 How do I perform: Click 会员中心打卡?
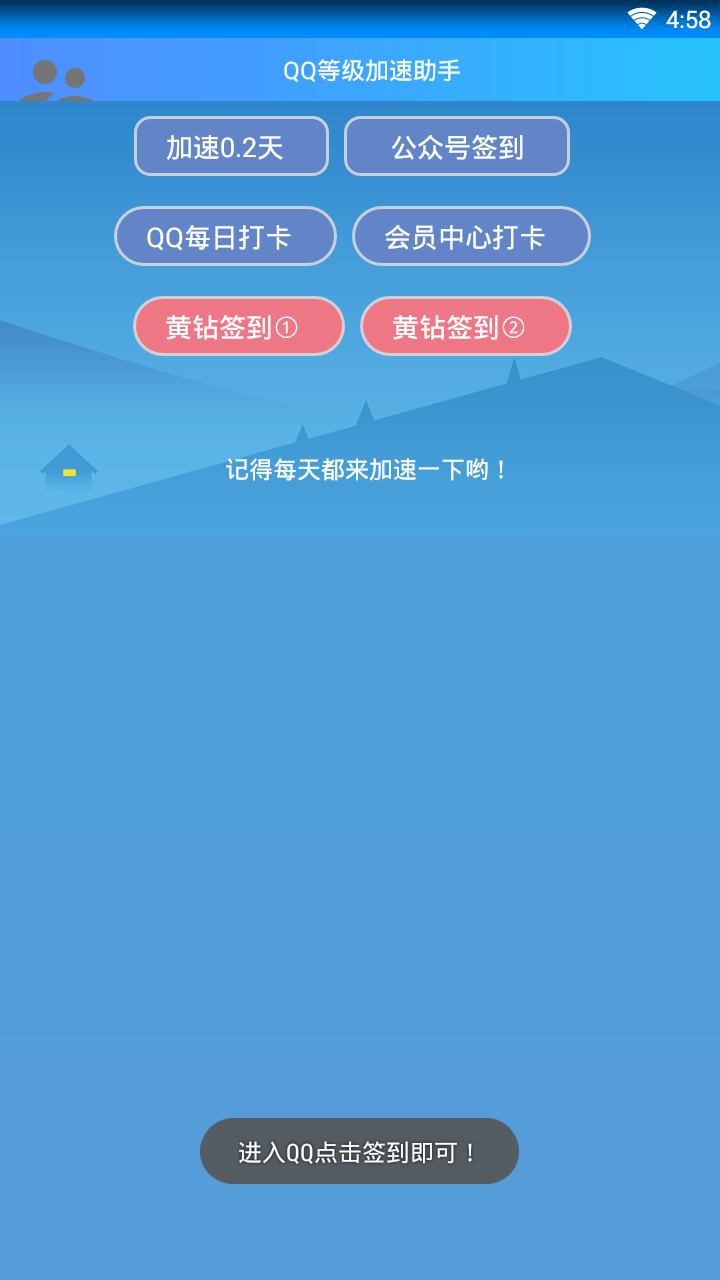pyautogui.click(x=470, y=236)
